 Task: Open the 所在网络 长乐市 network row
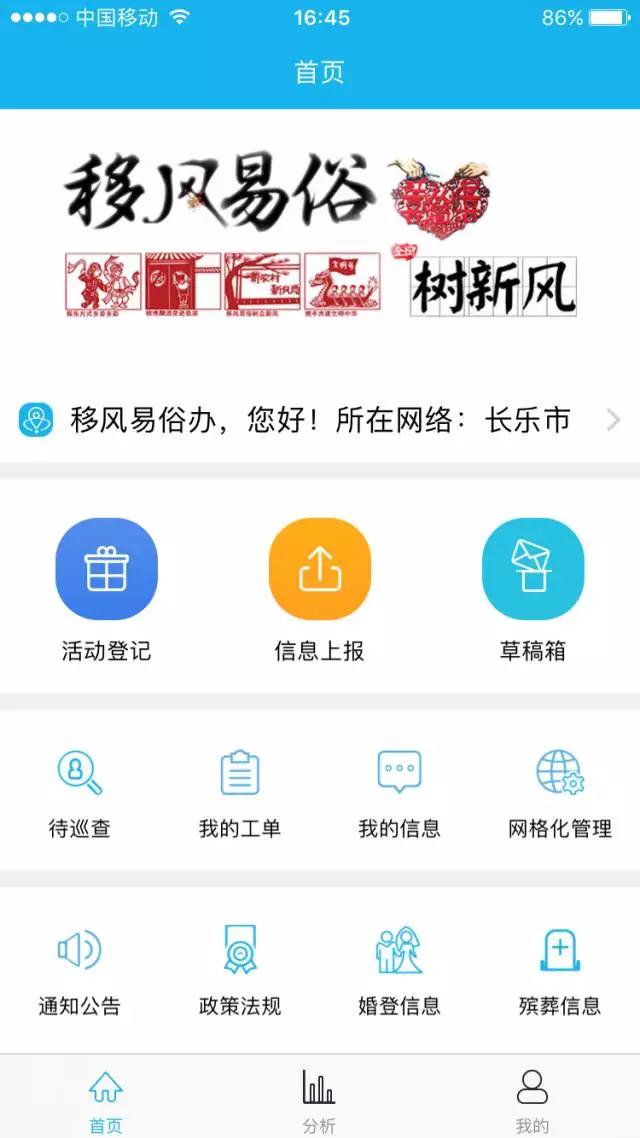click(320, 420)
